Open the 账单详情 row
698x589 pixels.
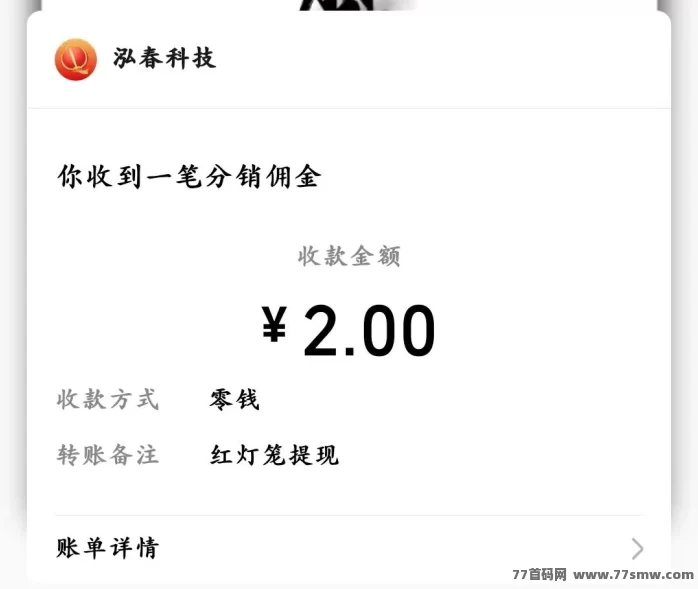click(349, 548)
